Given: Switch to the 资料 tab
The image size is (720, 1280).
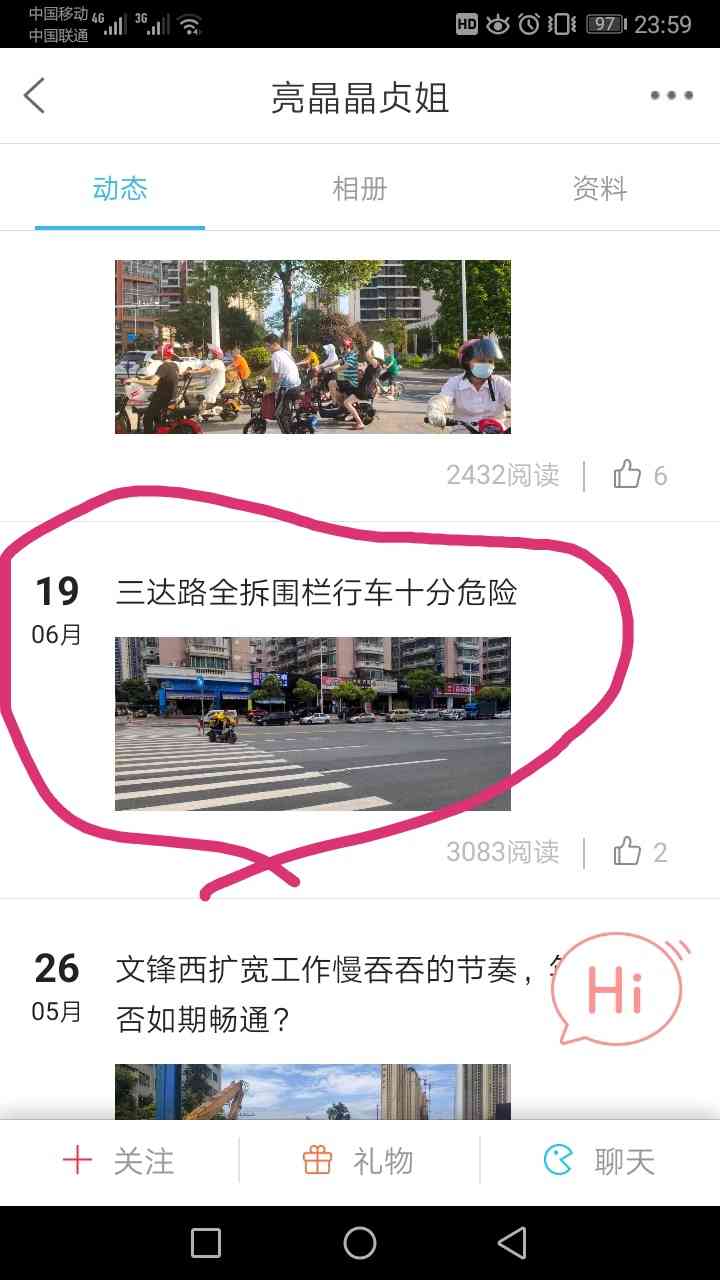Looking at the screenshot, I should (x=599, y=189).
